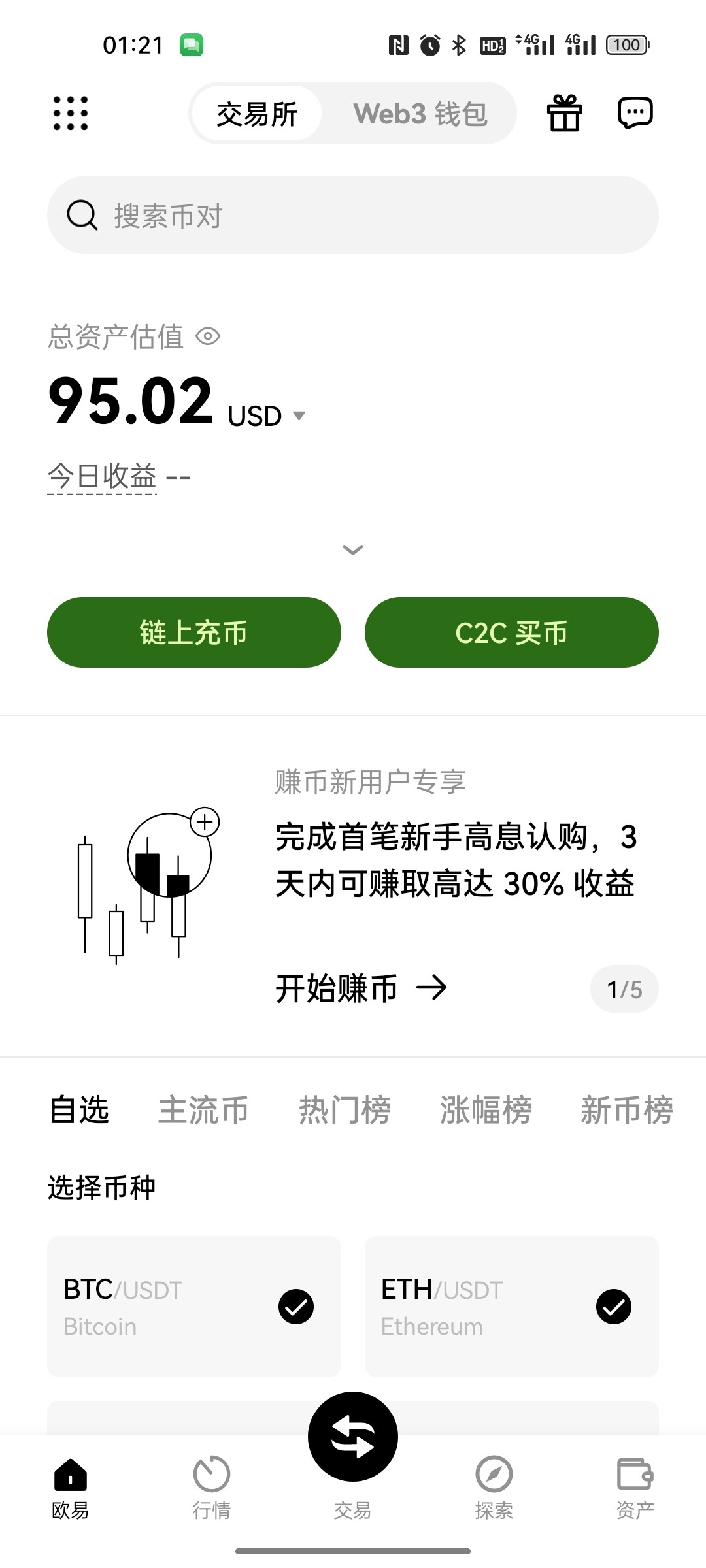Screen dimensions: 706x1568
Task: Tap the C2C 买币 button
Action: 512,632
